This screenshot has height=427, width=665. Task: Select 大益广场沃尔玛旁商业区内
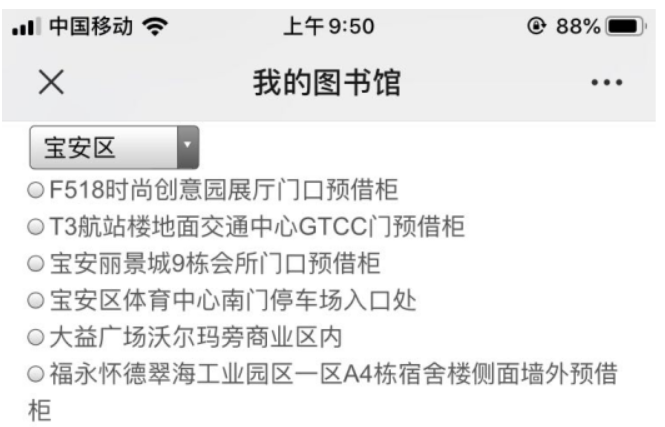[35, 337]
